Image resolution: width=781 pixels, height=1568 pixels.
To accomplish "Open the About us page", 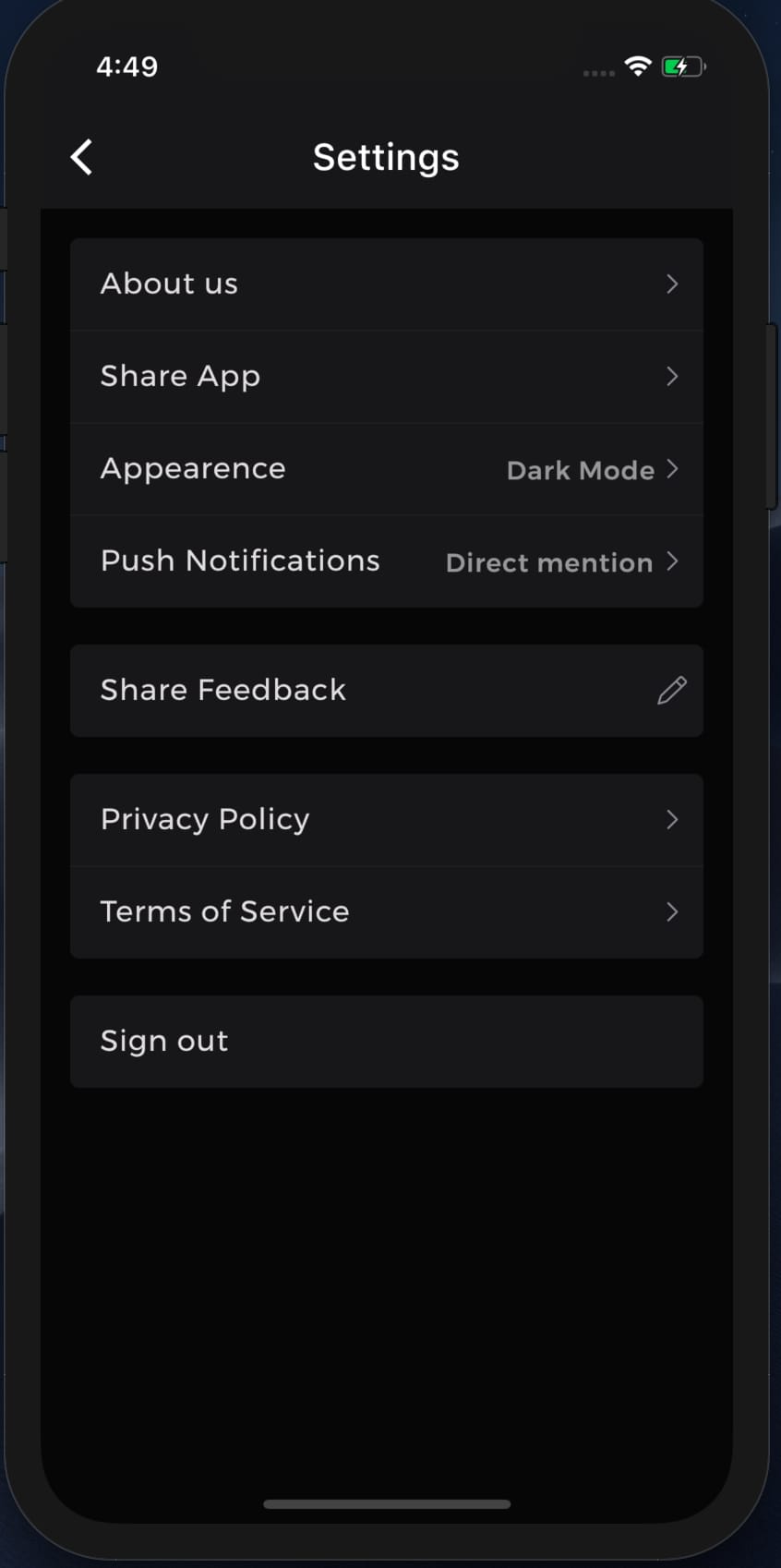I will coord(386,284).
